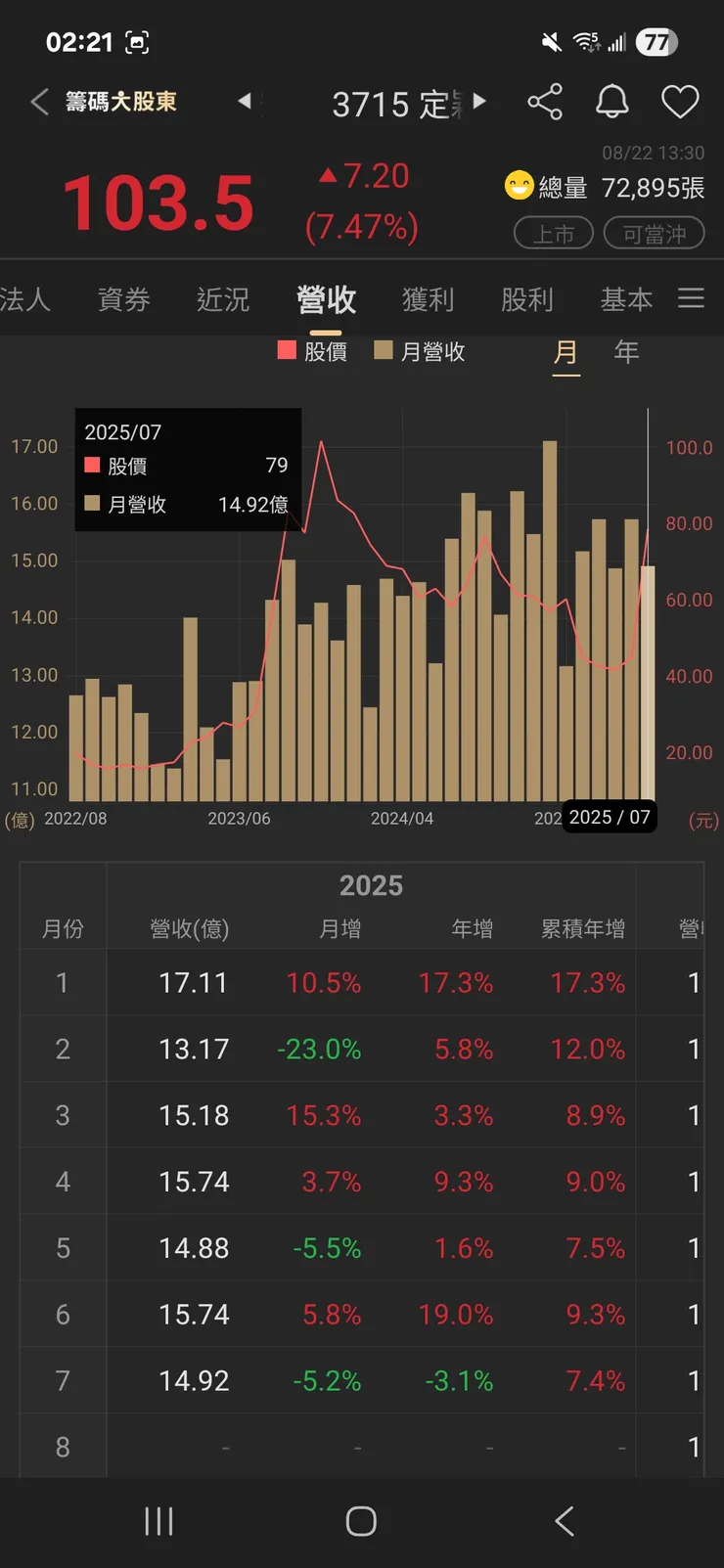This screenshot has height=1568, width=724.
Task: Open the notification bell icon
Action: tap(612, 102)
